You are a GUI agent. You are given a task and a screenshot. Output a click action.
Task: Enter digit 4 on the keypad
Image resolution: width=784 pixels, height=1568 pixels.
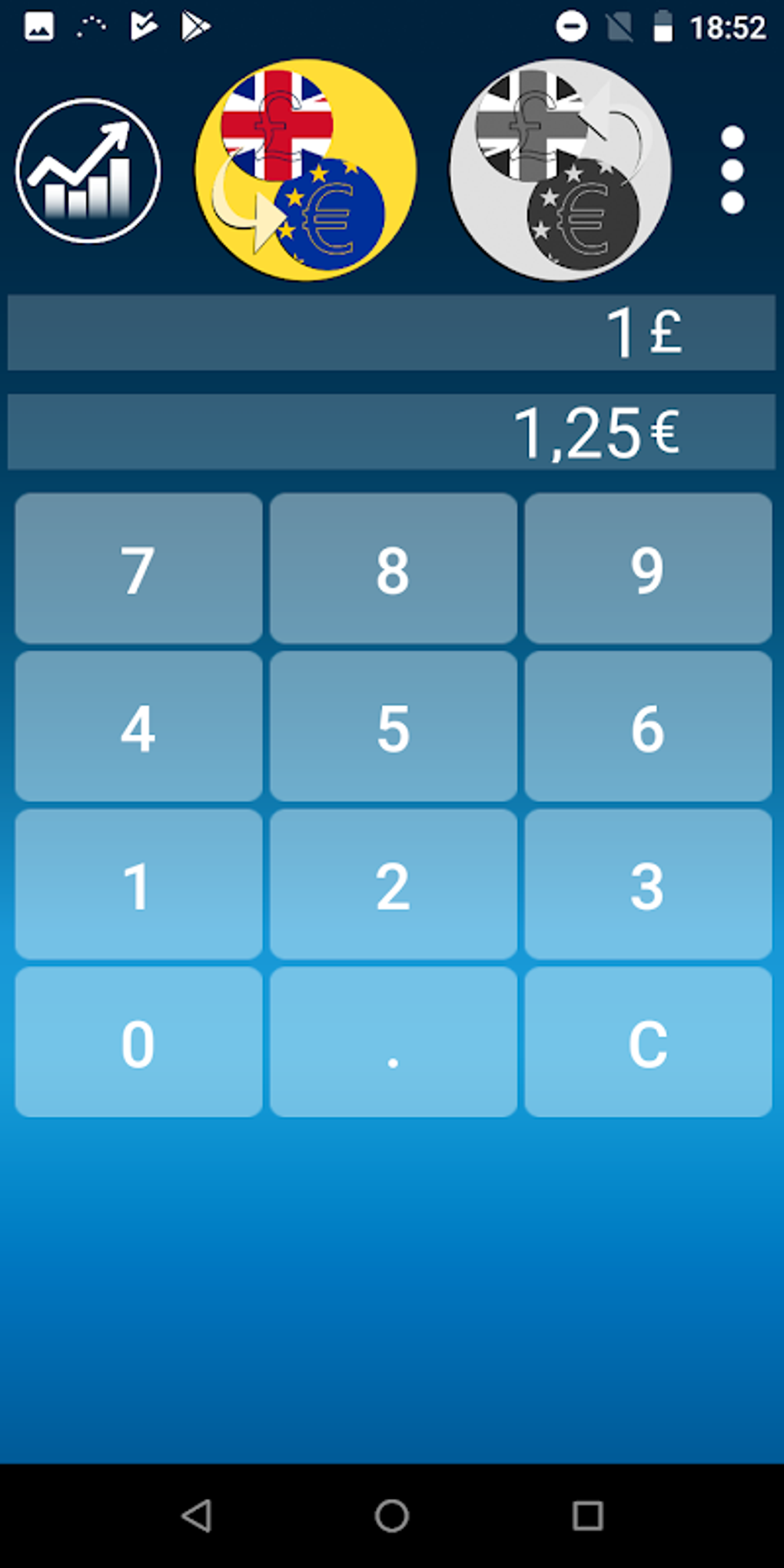coord(138,727)
